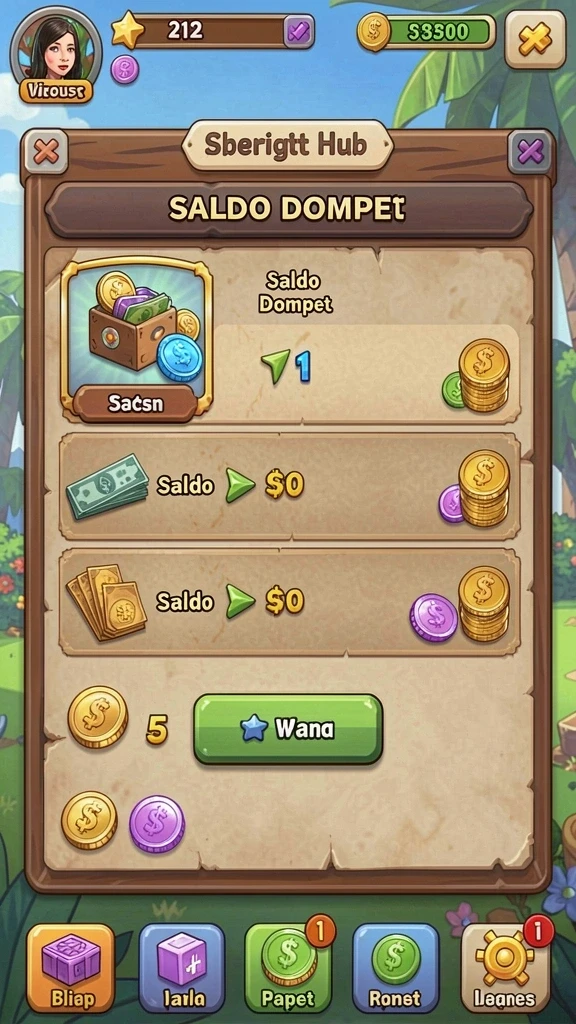Tap the green Wana button
This screenshot has width=576, height=1024.
click(x=288, y=729)
